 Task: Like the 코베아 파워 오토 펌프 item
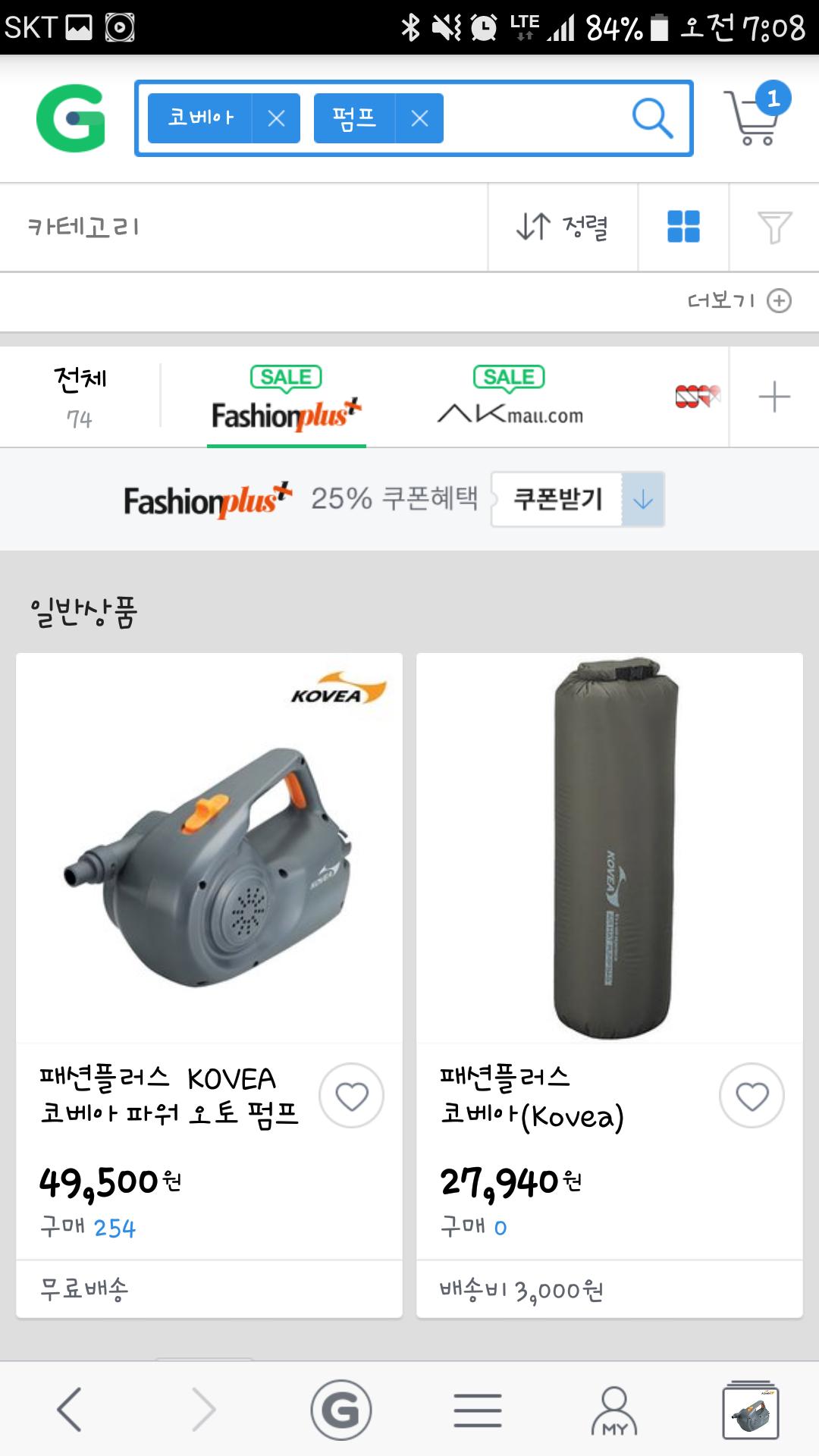[x=351, y=1096]
